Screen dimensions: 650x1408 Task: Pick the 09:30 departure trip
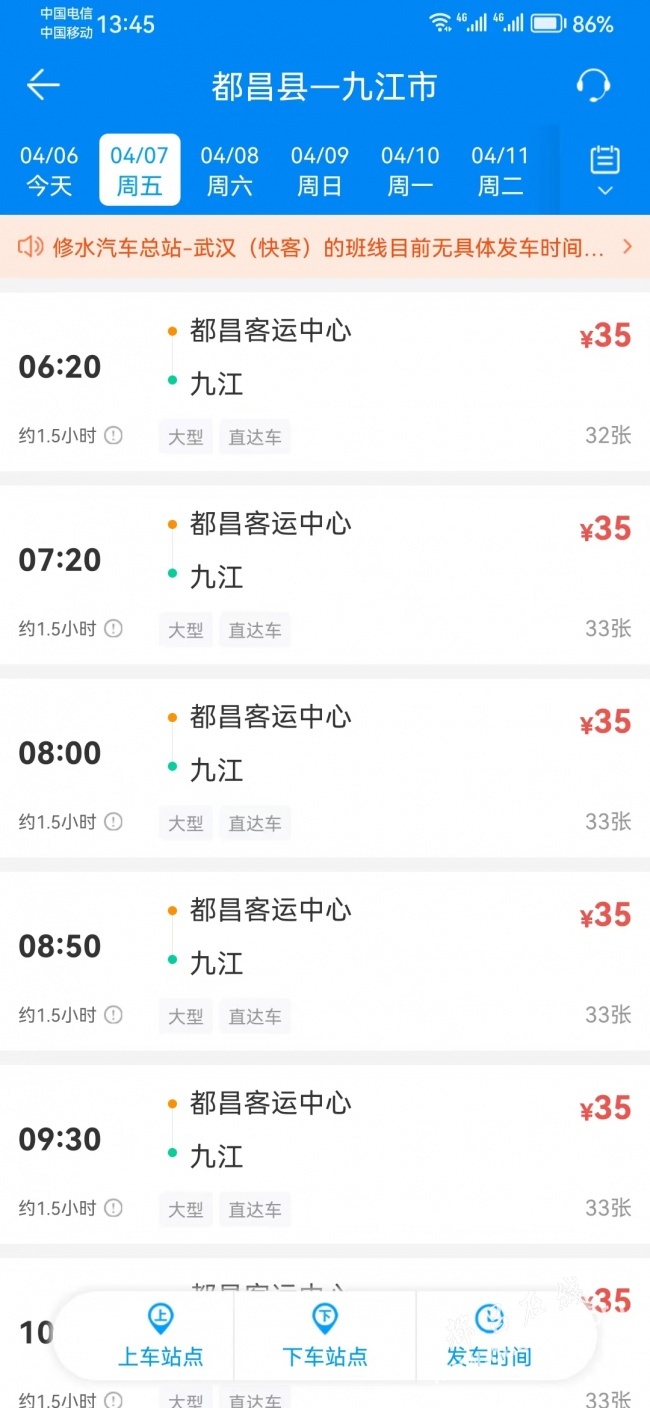click(x=325, y=1154)
